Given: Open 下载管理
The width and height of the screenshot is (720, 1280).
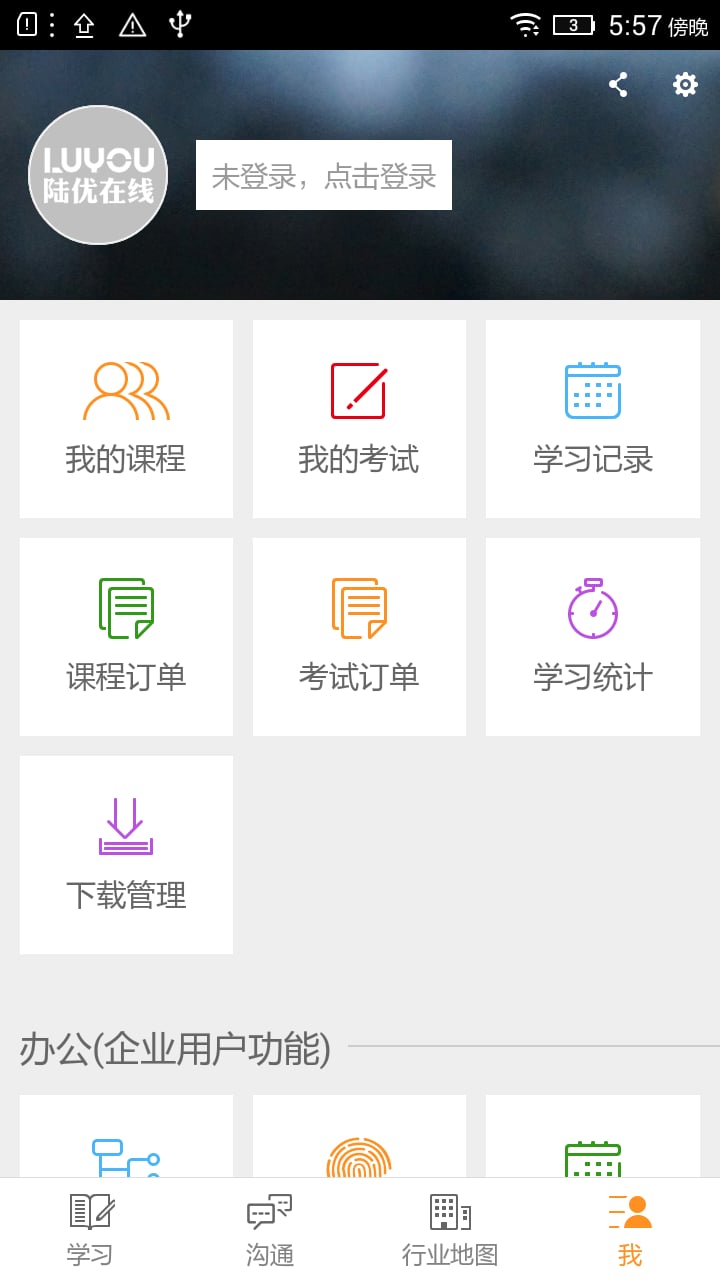Looking at the screenshot, I should [126, 855].
